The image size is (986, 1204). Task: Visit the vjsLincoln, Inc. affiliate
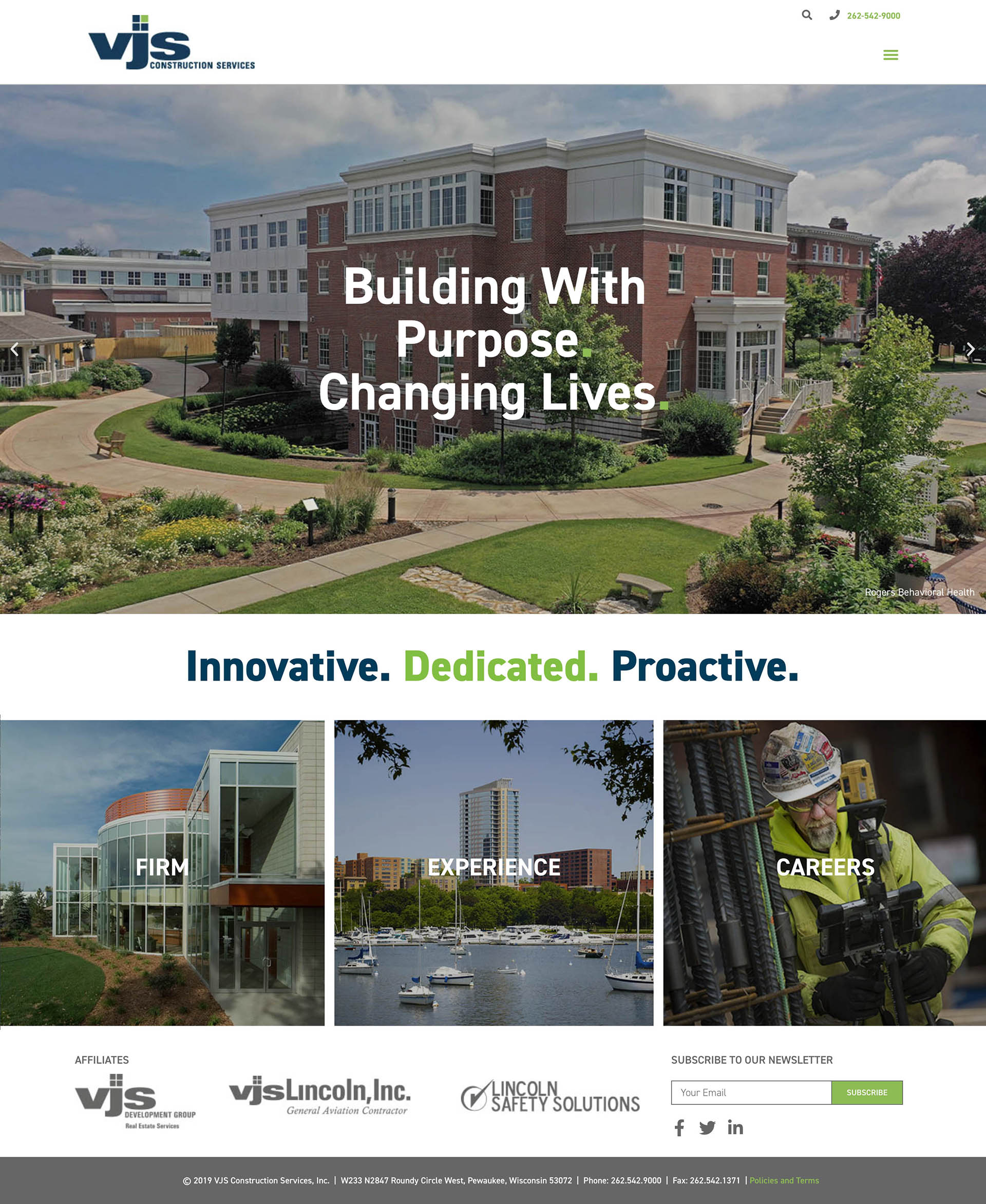tap(320, 1096)
